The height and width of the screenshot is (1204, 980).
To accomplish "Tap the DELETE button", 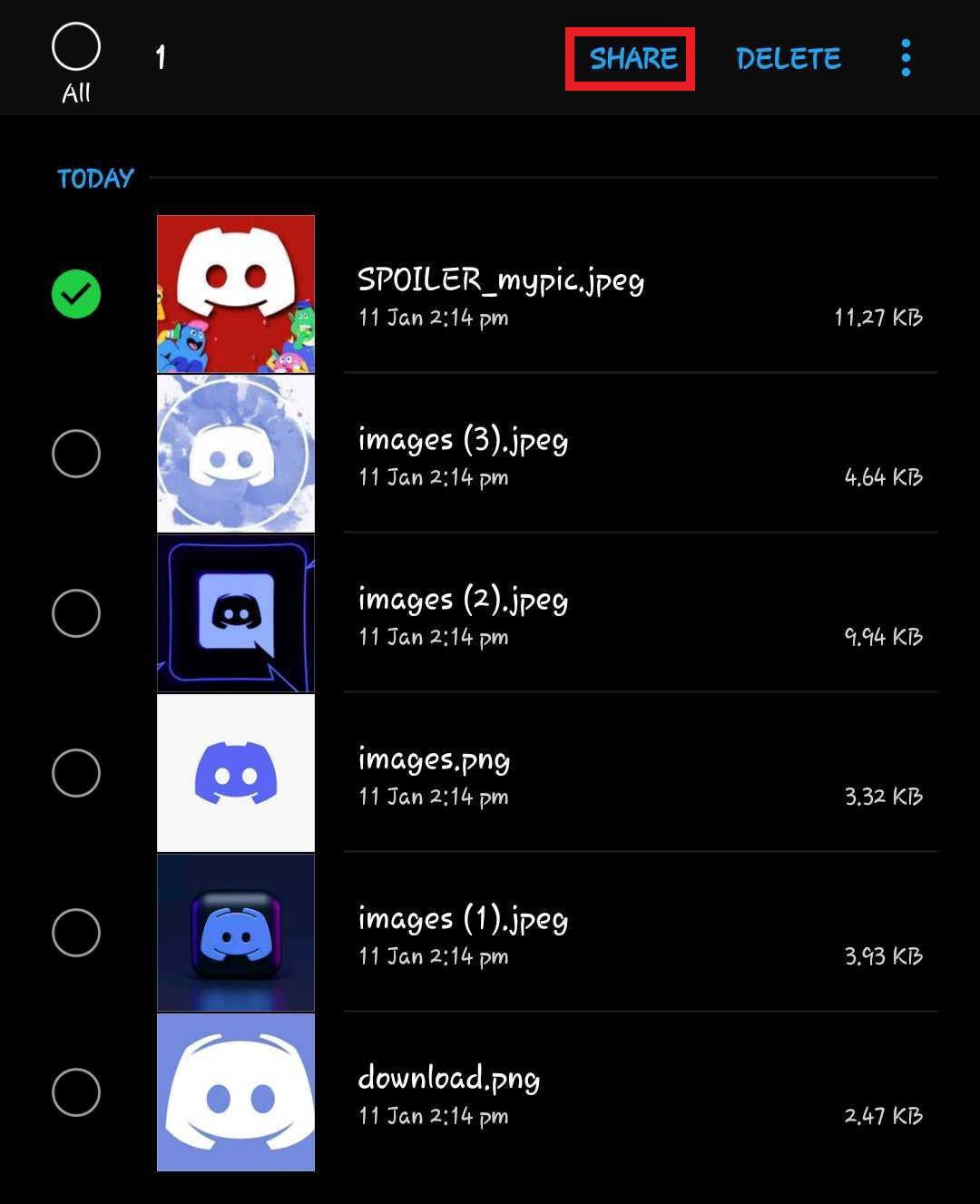I will [788, 58].
